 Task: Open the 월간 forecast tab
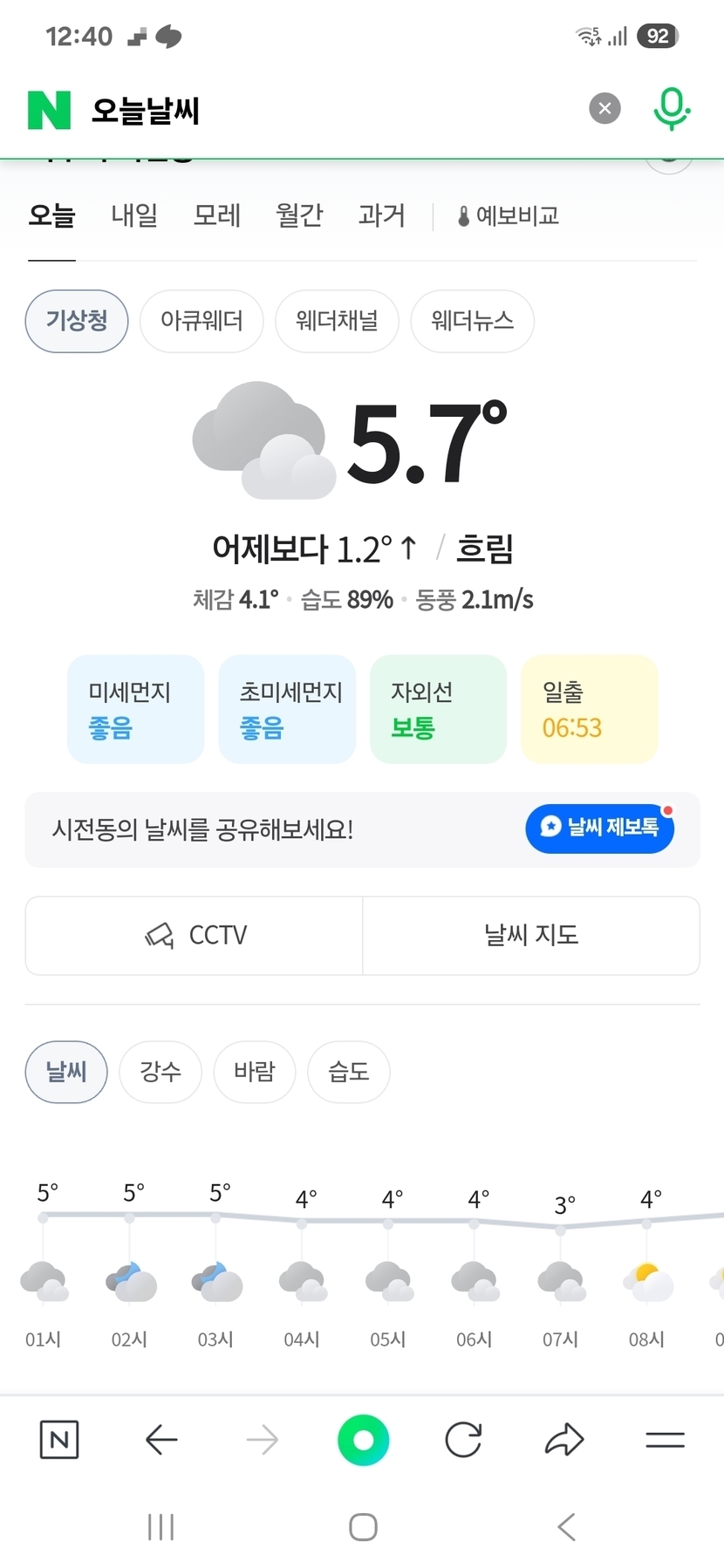point(299,215)
